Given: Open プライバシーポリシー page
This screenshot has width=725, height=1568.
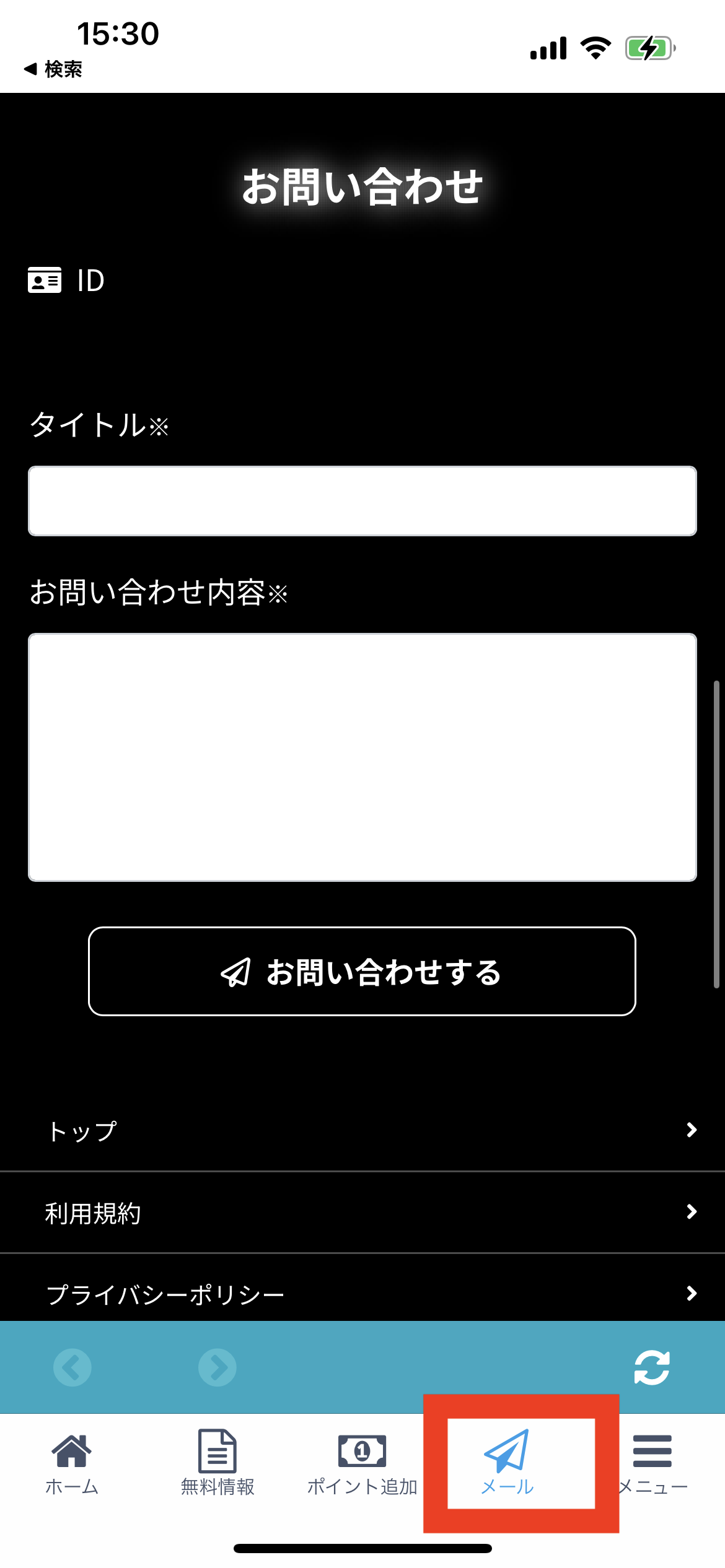Looking at the screenshot, I should (x=362, y=1294).
